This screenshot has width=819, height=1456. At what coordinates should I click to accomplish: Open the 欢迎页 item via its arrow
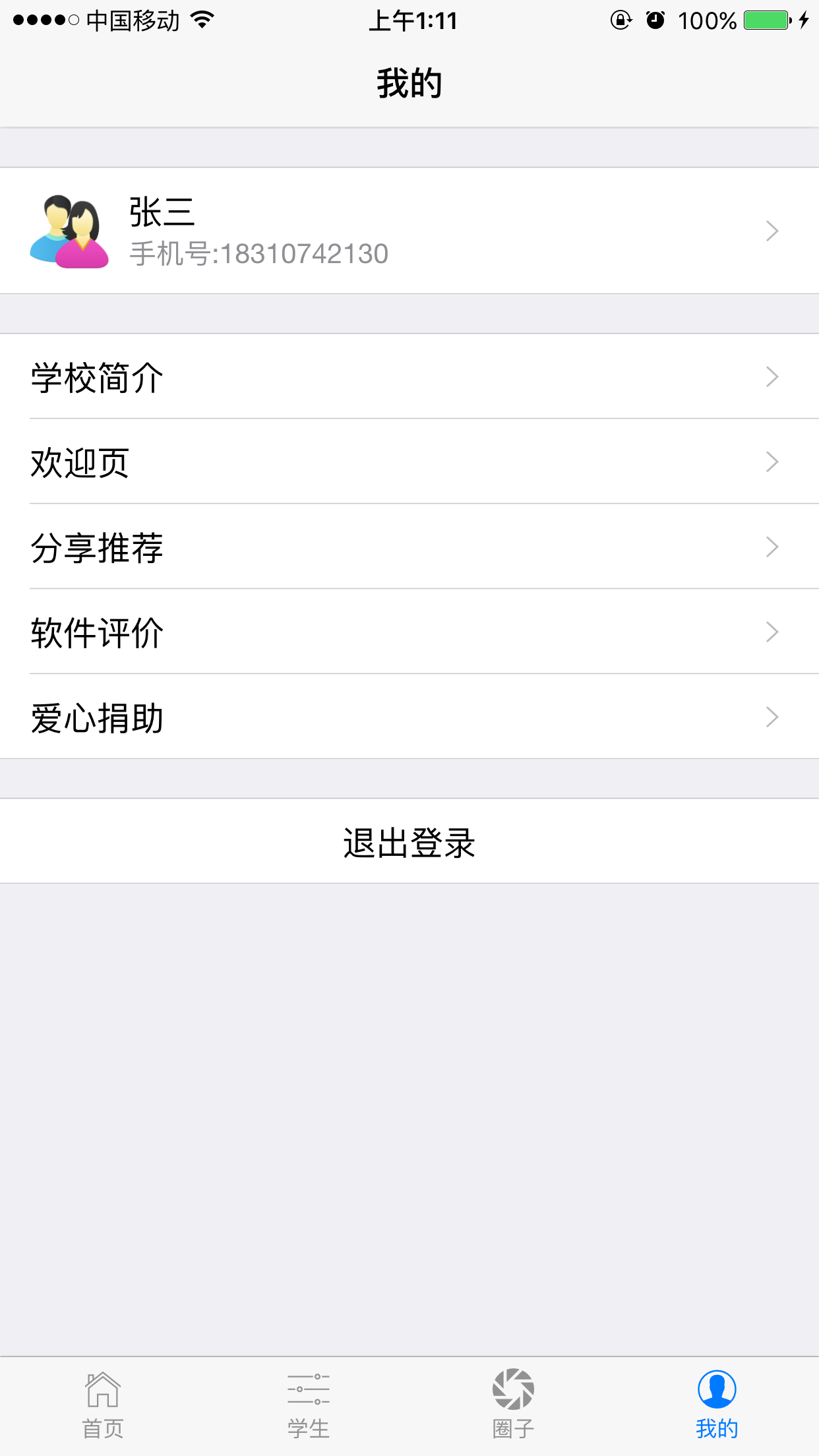coord(772,462)
